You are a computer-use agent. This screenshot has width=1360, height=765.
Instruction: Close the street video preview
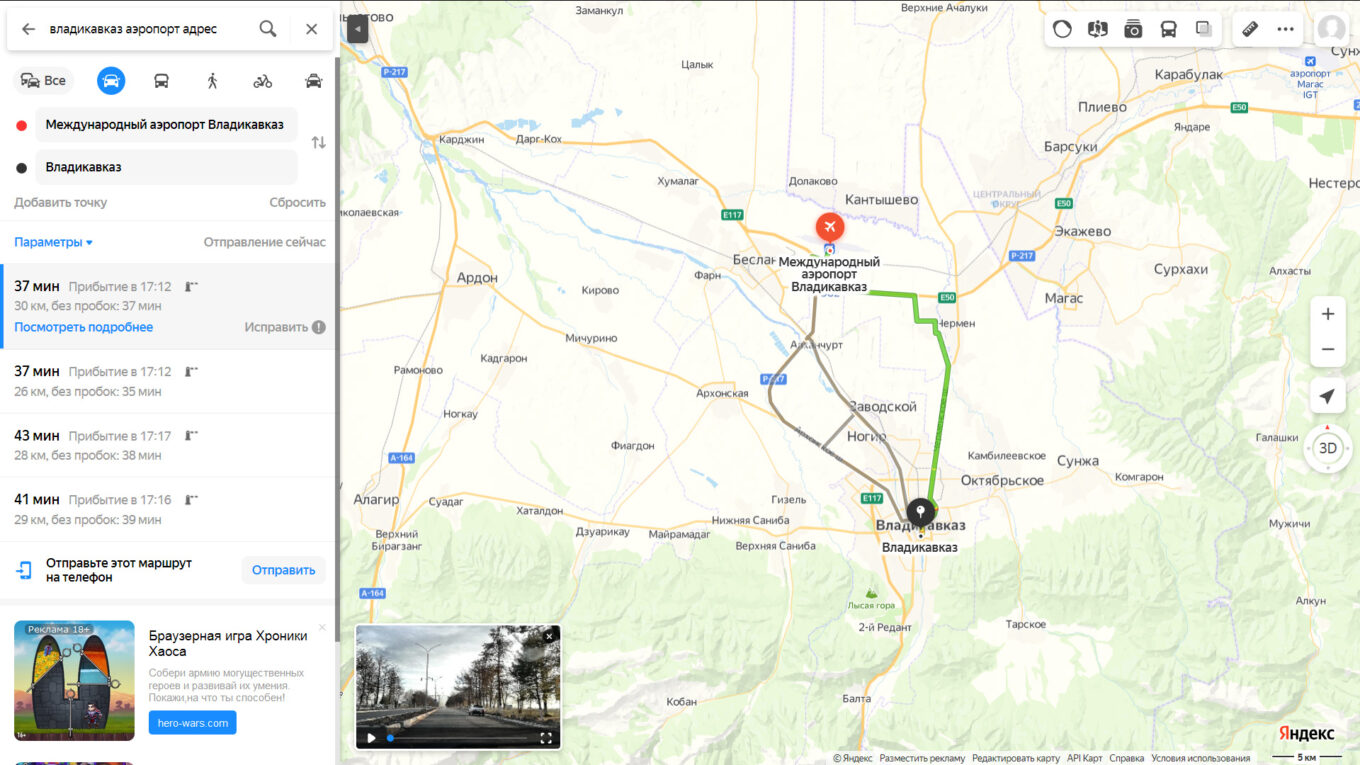click(549, 636)
